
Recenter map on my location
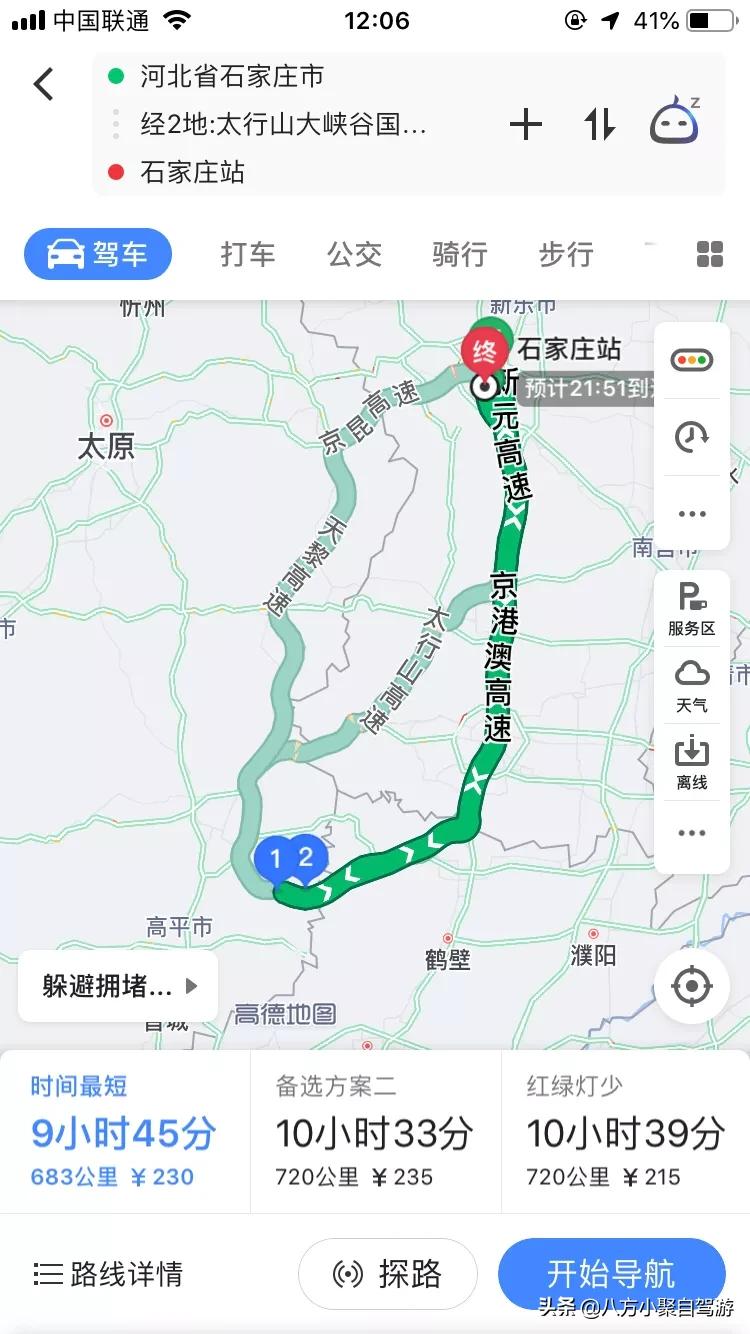692,987
